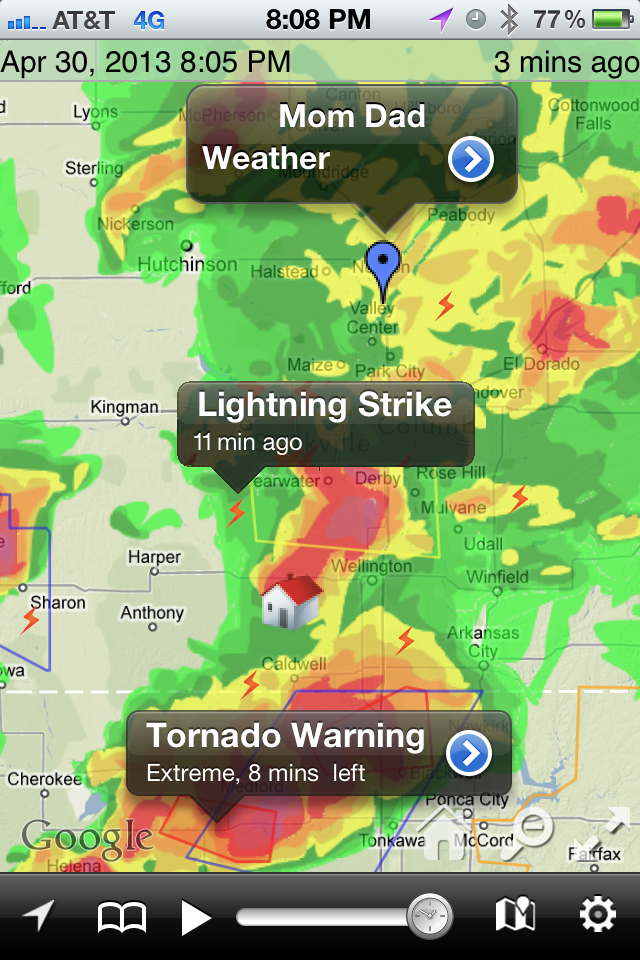Tap the radar time slider knob
Viewport: 640px width, 960px height.
pos(430,915)
